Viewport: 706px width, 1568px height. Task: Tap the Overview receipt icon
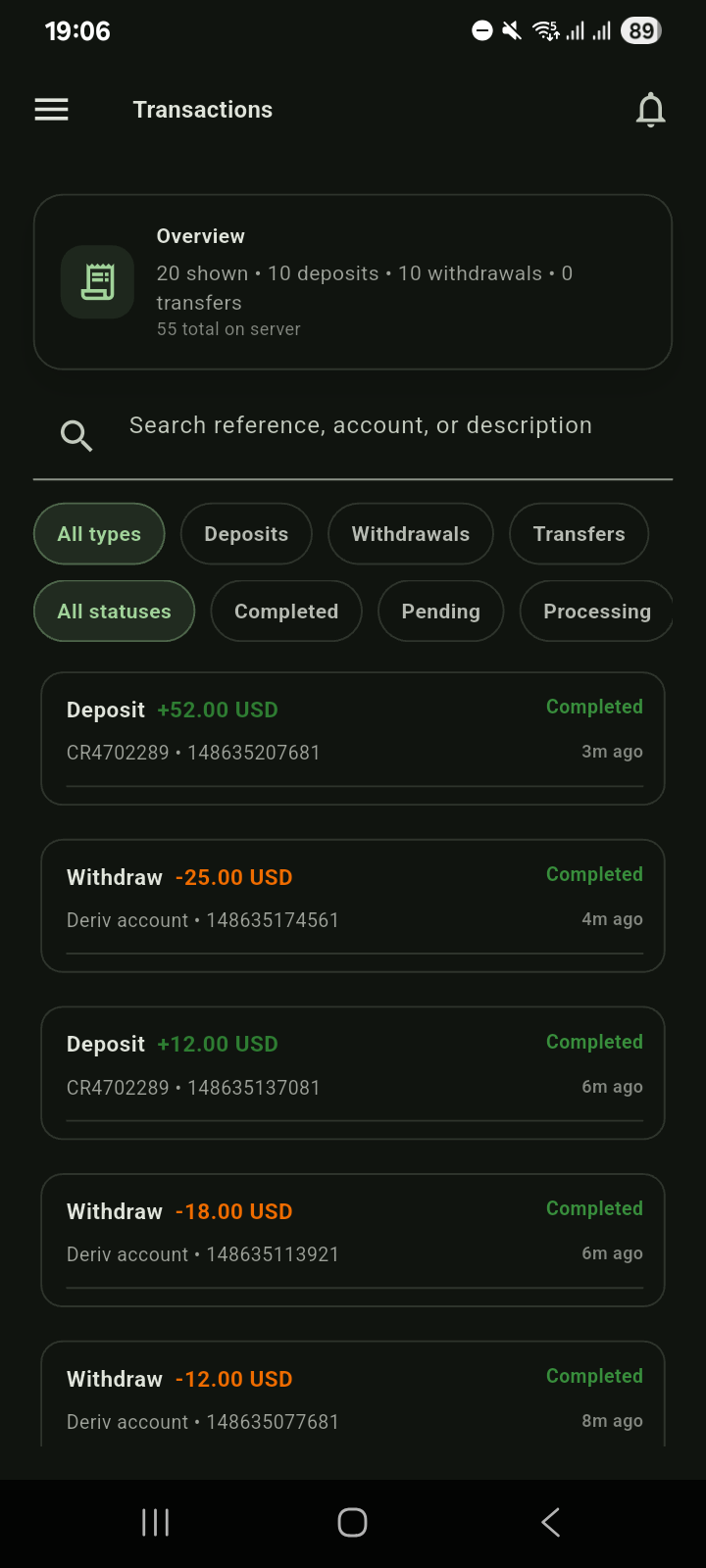pyautogui.click(x=97, y=282)
